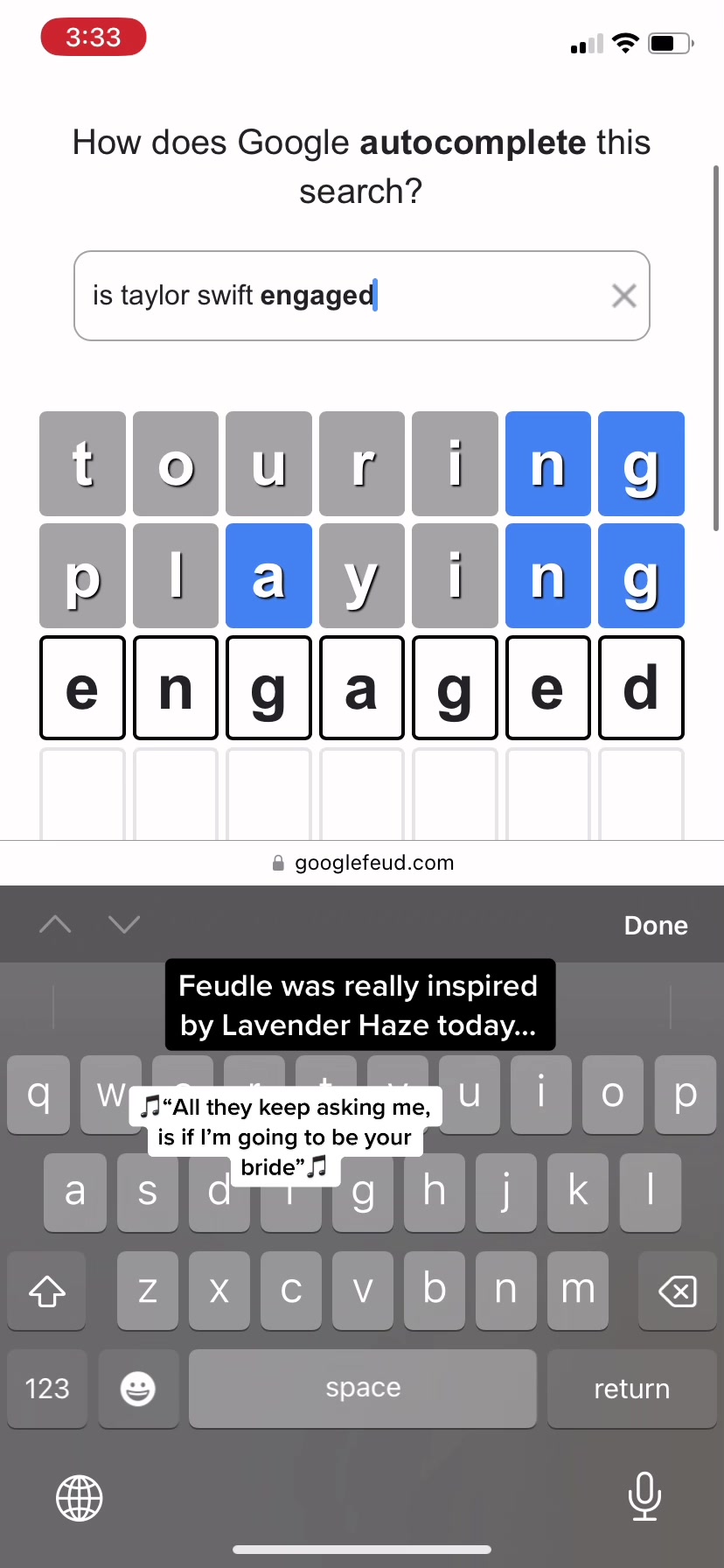The width and height of the screenshot is (724, 1568).
Task: Tap the search guess input field
Action: 341,296
